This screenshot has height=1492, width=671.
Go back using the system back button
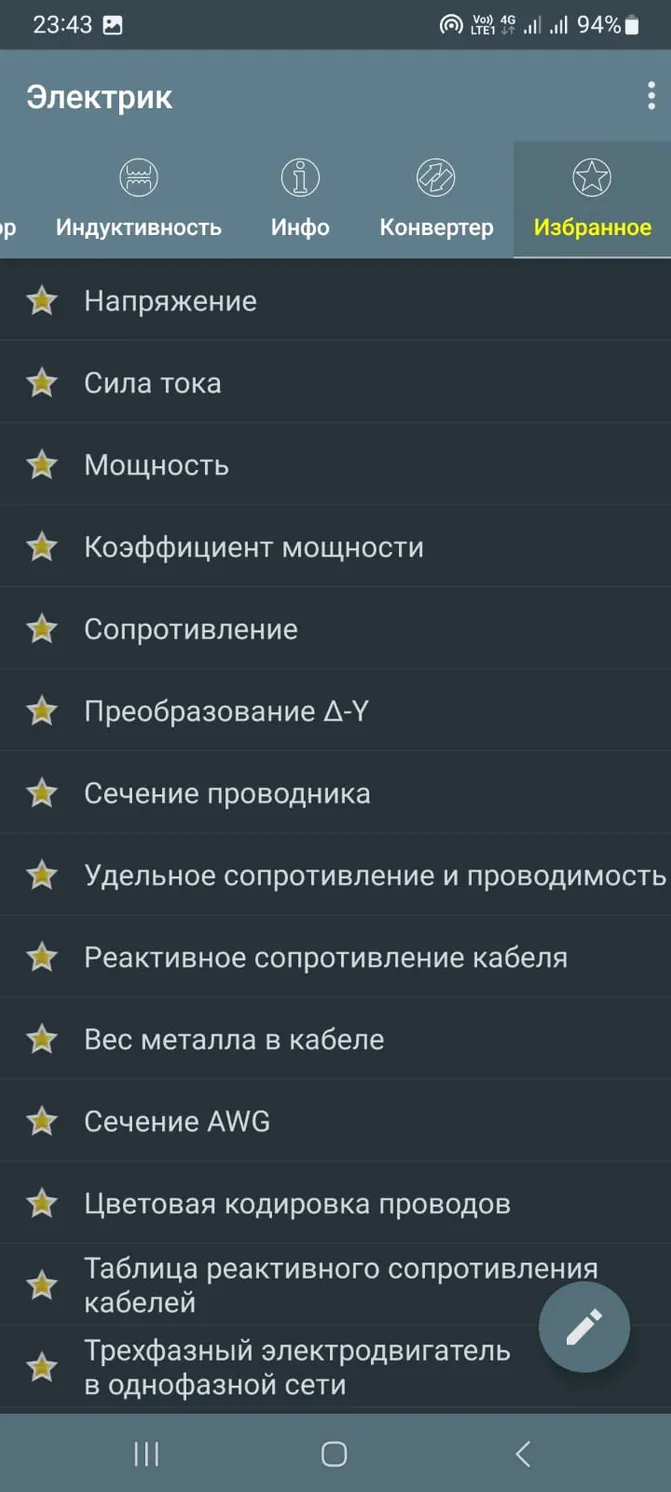click(522, 1453)
